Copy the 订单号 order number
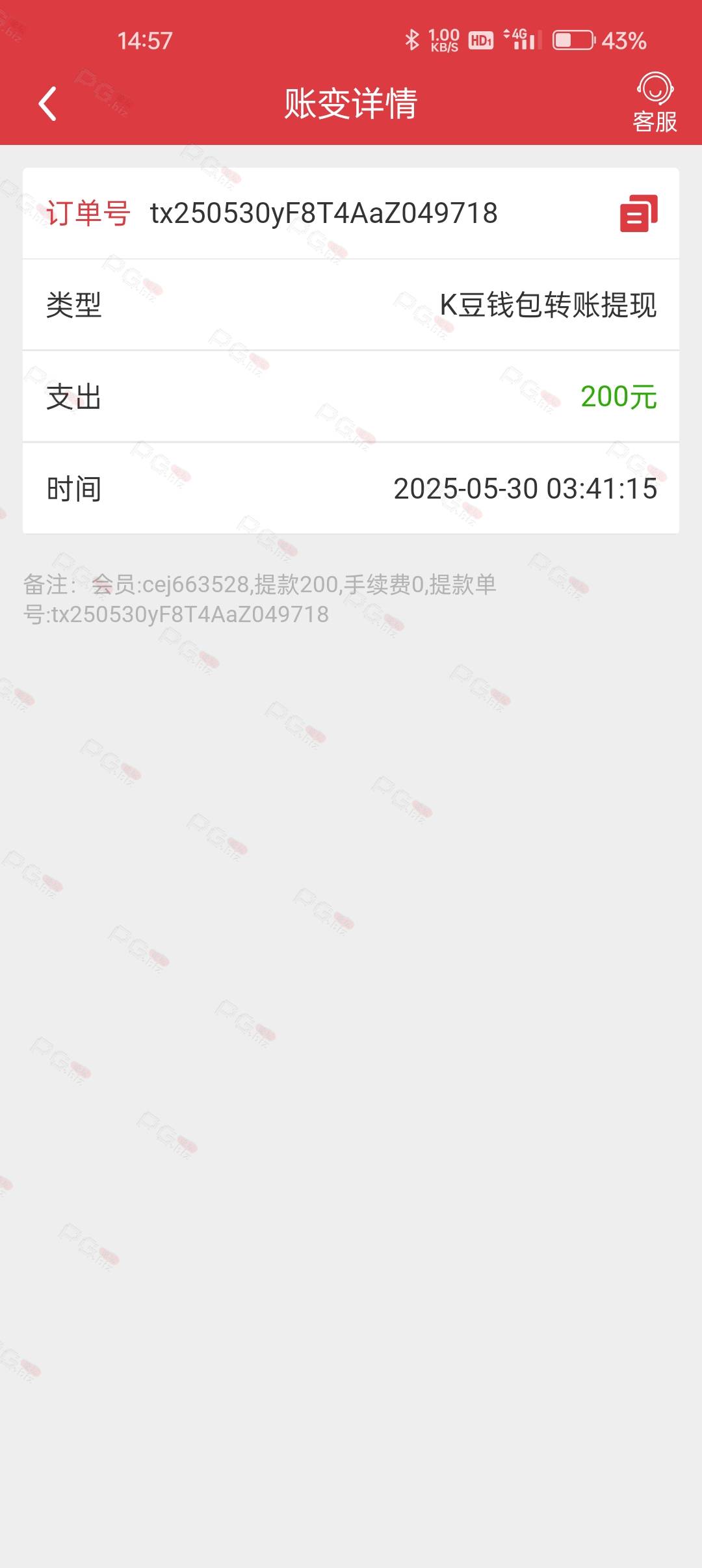Screen dimensions: 702x1568 click(x=638, y=213)
